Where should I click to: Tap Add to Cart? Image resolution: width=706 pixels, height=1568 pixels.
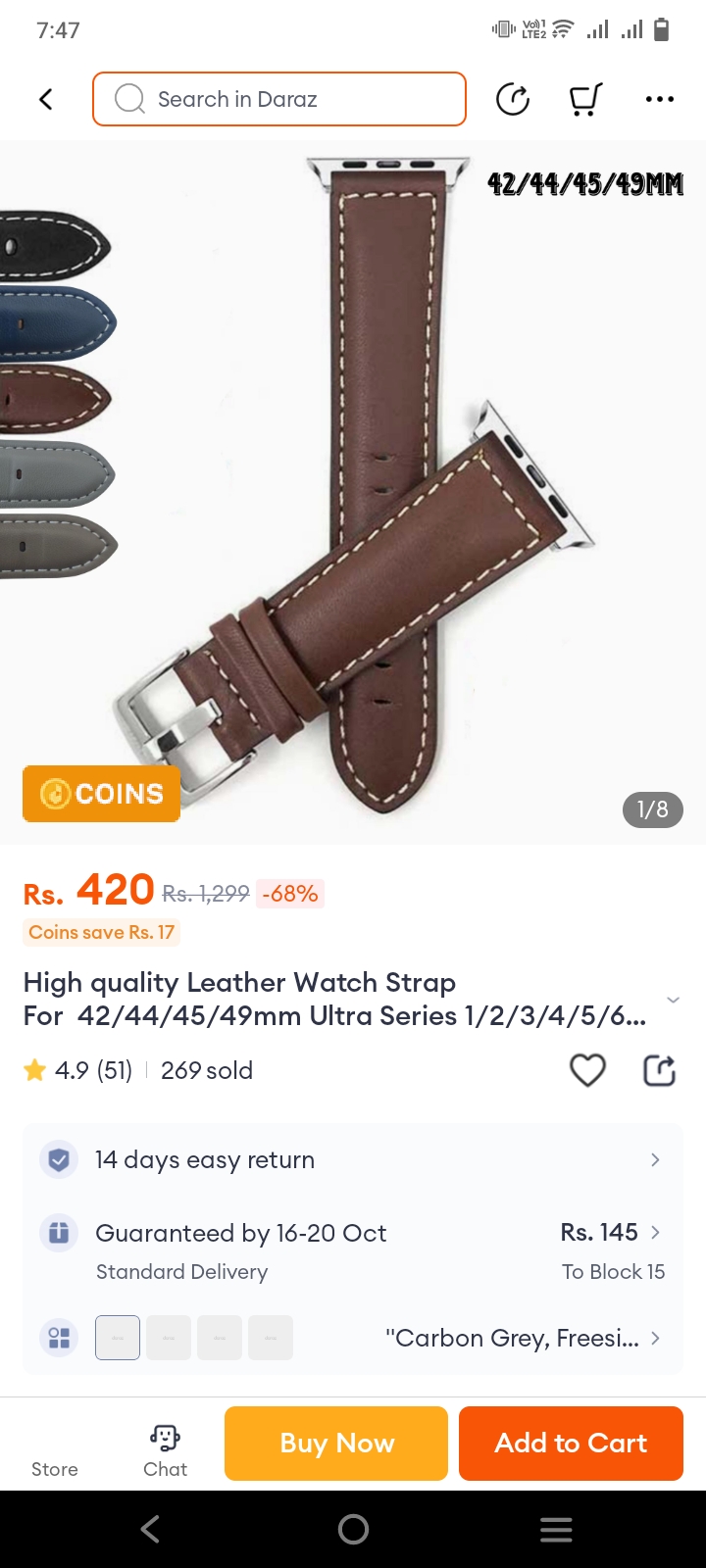click(571, 1443)
